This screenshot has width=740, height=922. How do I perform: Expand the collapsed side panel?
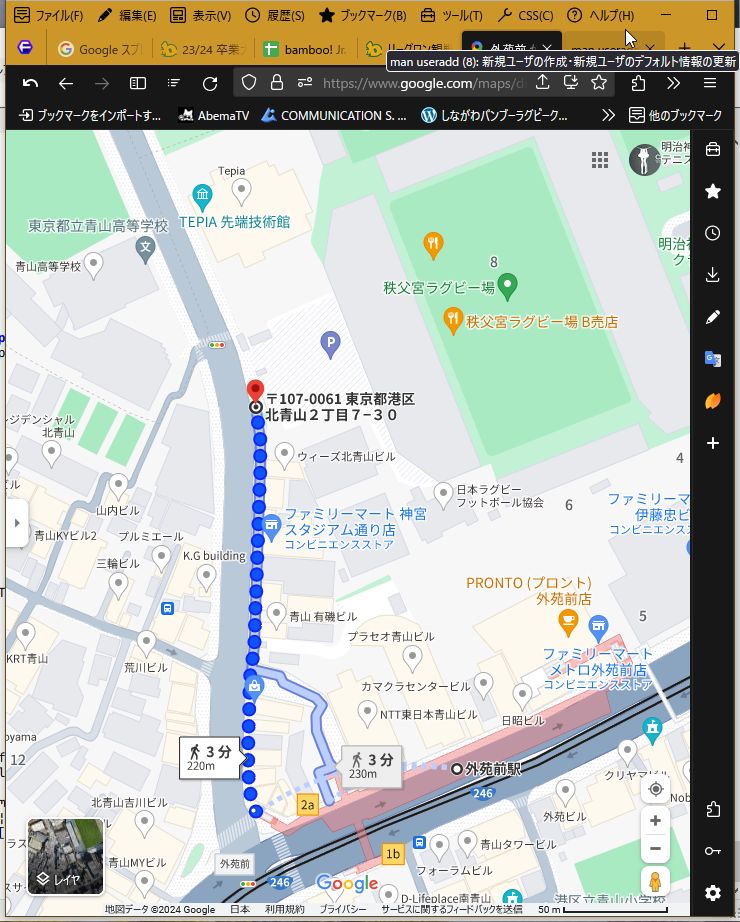16,523
